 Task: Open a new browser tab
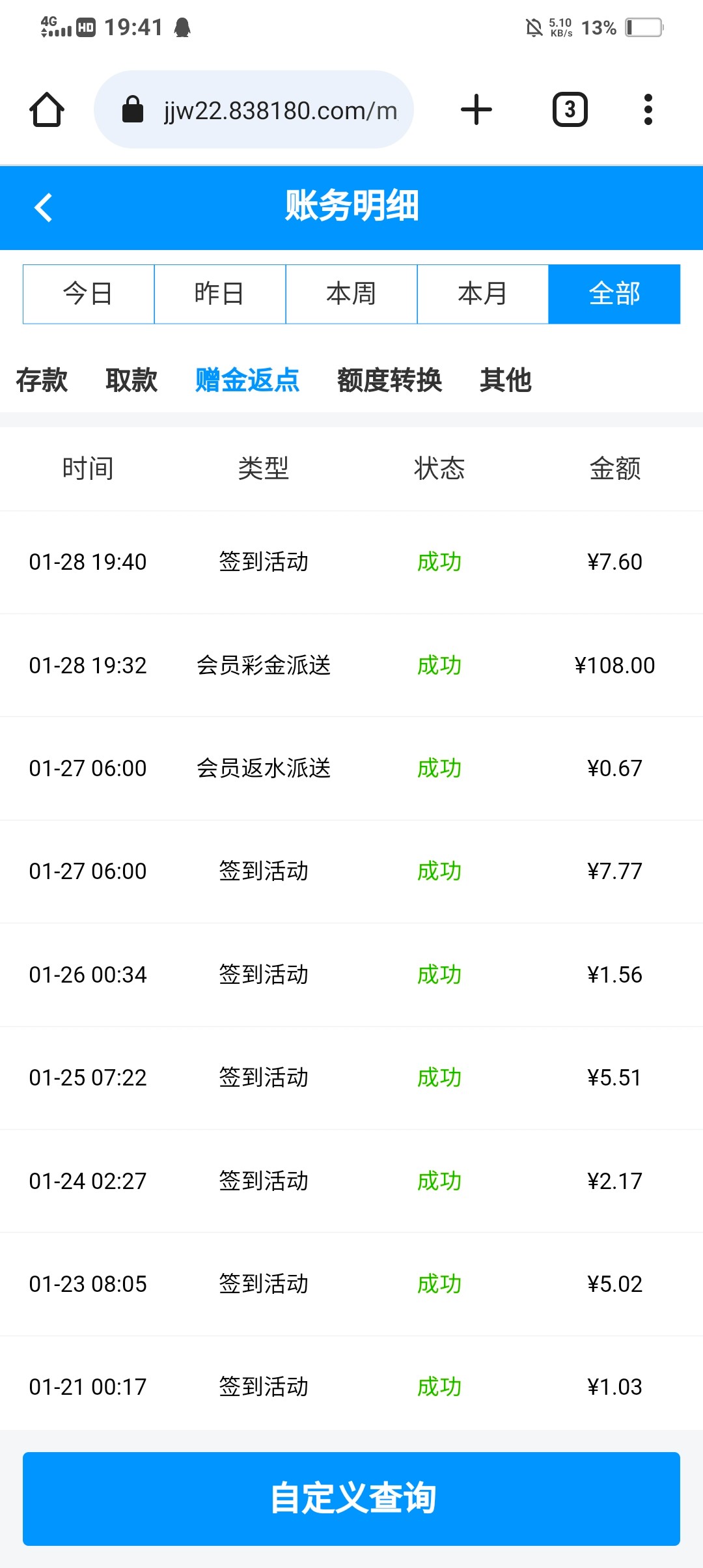(x=476, y=109)
